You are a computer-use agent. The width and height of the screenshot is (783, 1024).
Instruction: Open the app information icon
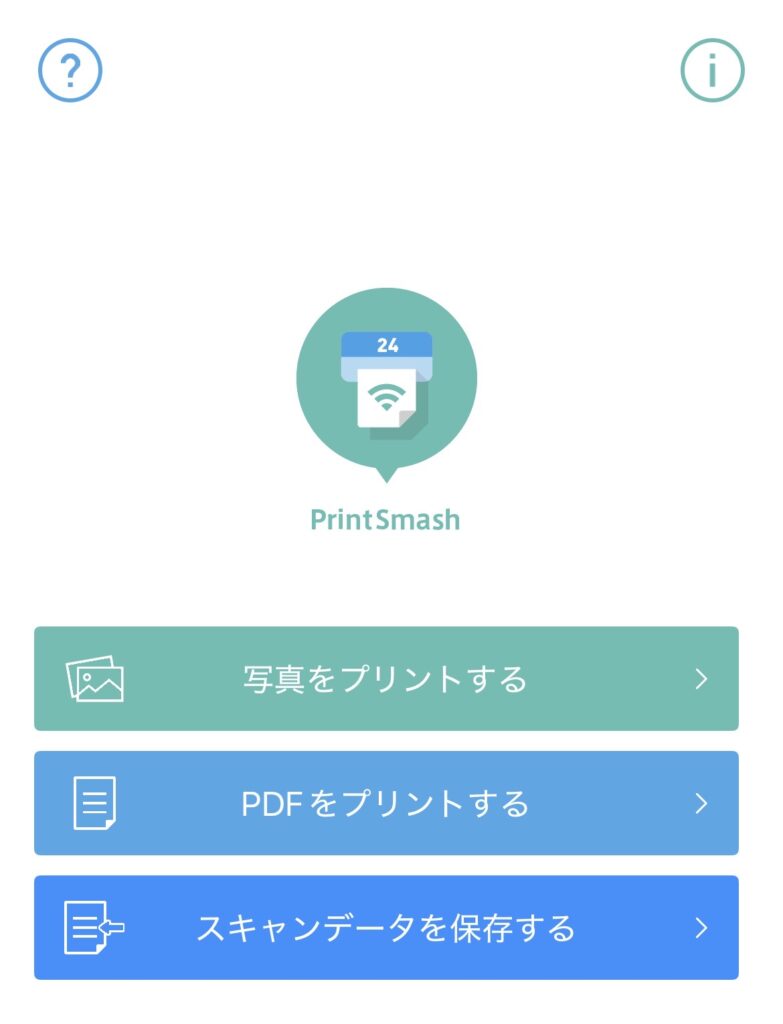[x=712, y=70]
